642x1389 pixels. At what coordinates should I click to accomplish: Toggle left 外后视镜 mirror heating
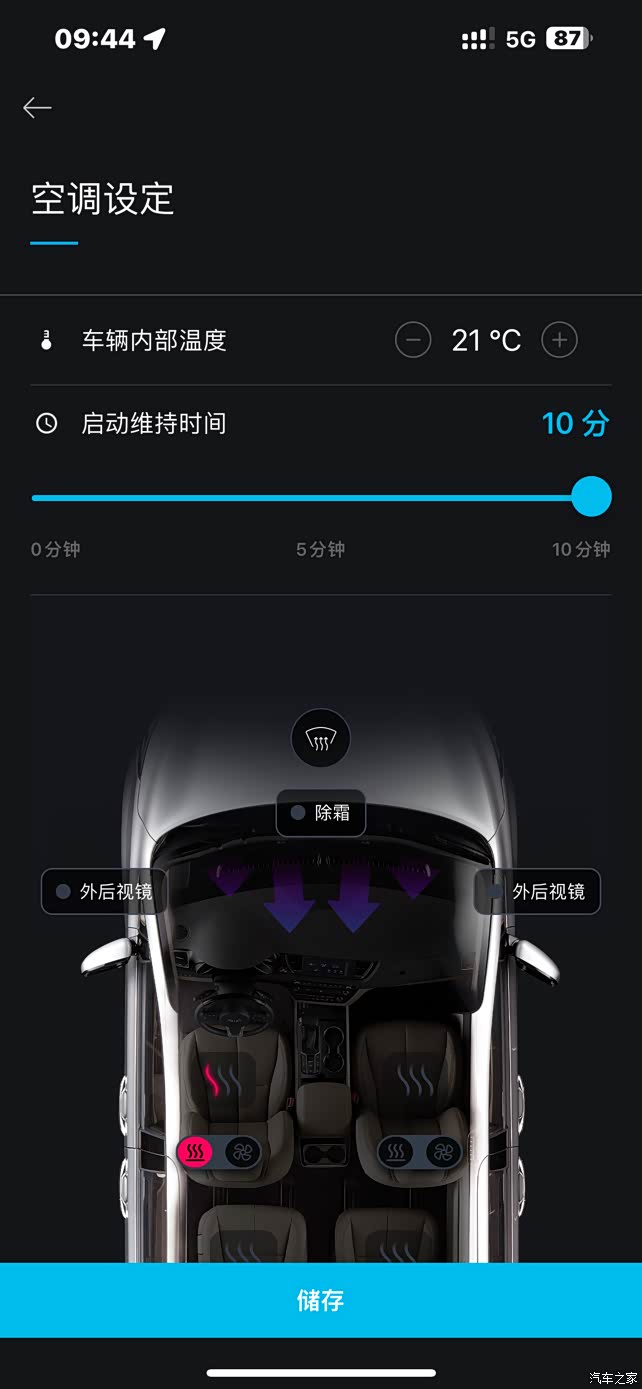click(x=104, y=891)
